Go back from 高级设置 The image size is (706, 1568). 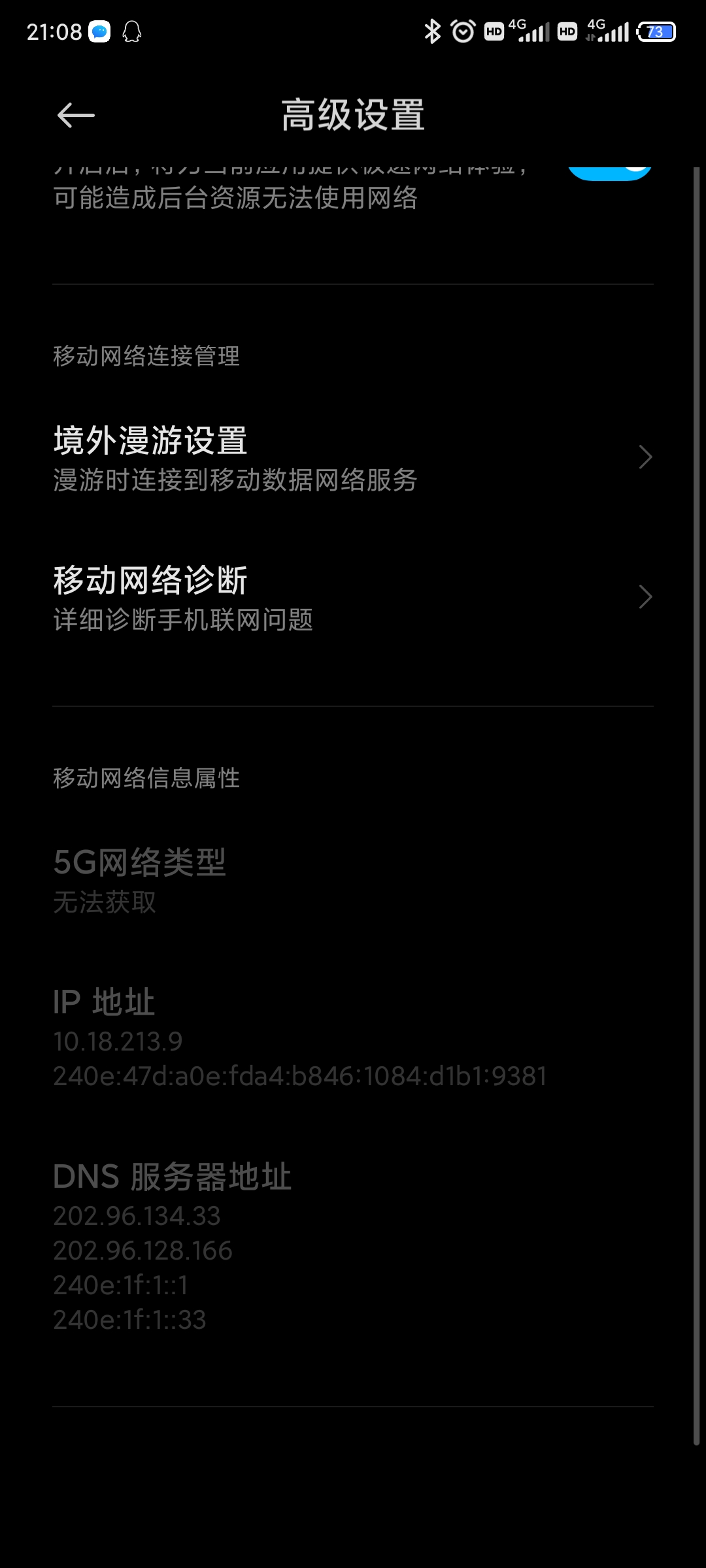pyautogui.click(x=76, y=116)
